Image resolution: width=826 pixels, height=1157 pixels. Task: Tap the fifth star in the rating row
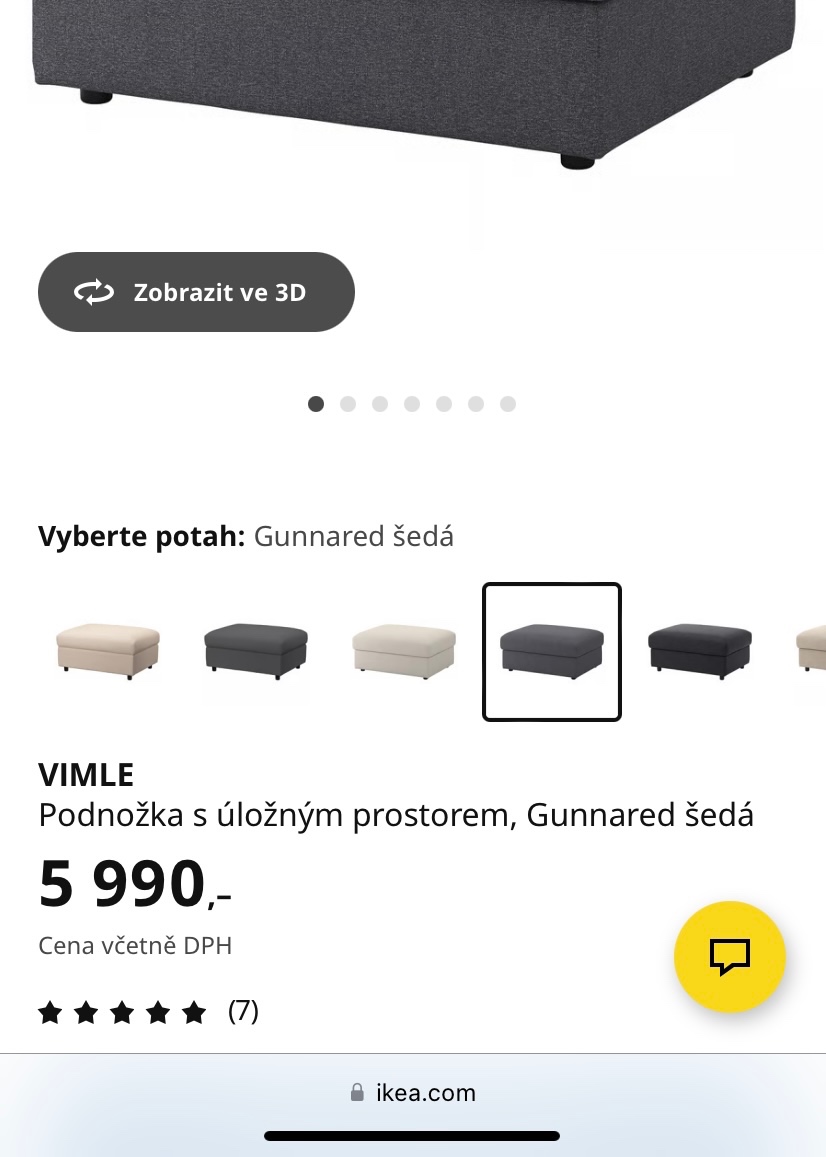coord(192,1012)
